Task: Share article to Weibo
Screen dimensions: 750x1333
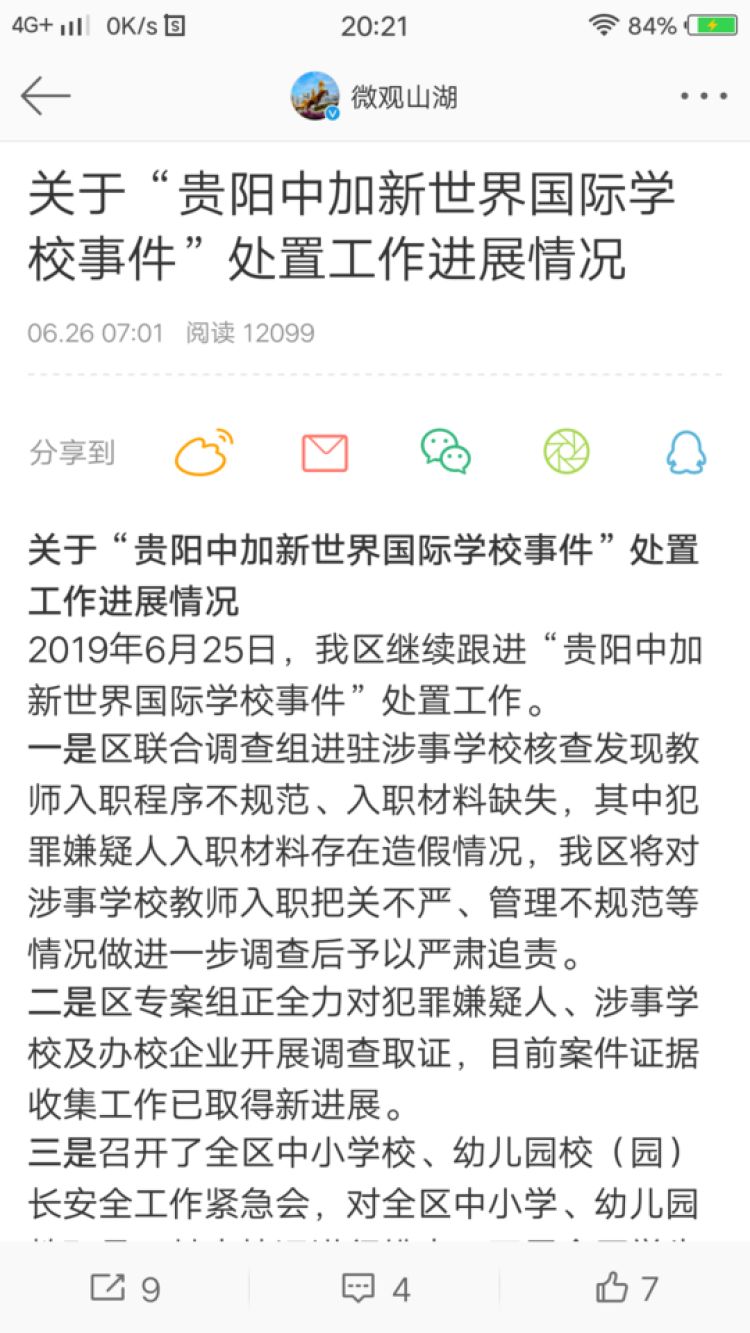Action: [204, 453]
